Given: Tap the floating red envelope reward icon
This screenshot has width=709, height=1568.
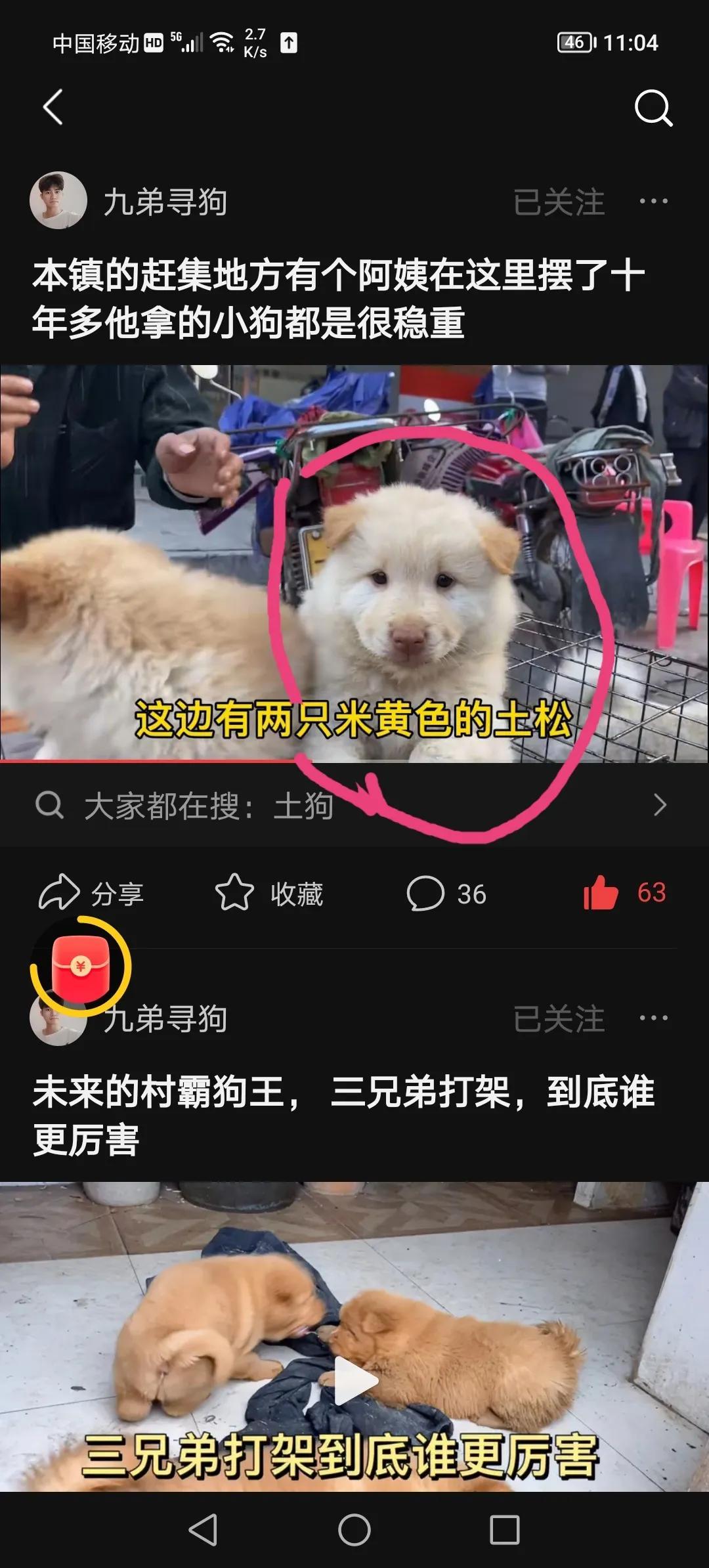Looking at the screenshot, I should [81, 966].
